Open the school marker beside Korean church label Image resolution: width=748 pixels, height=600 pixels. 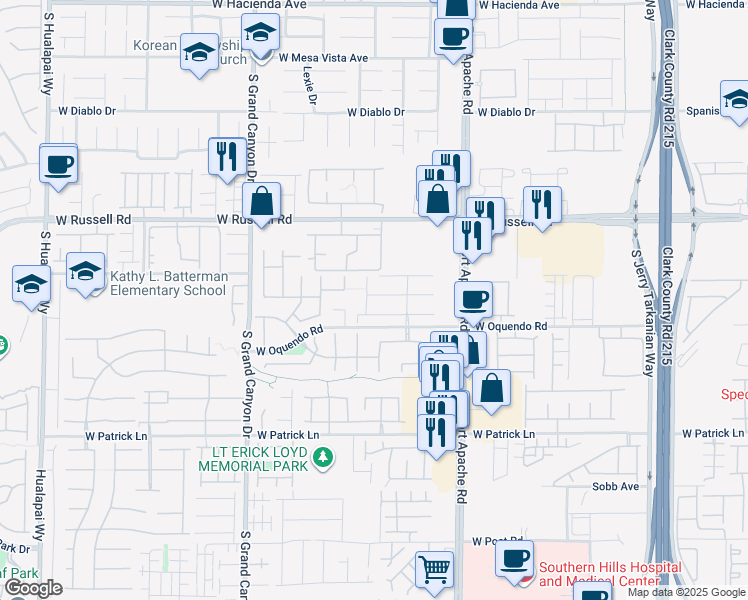coord(200,53)
